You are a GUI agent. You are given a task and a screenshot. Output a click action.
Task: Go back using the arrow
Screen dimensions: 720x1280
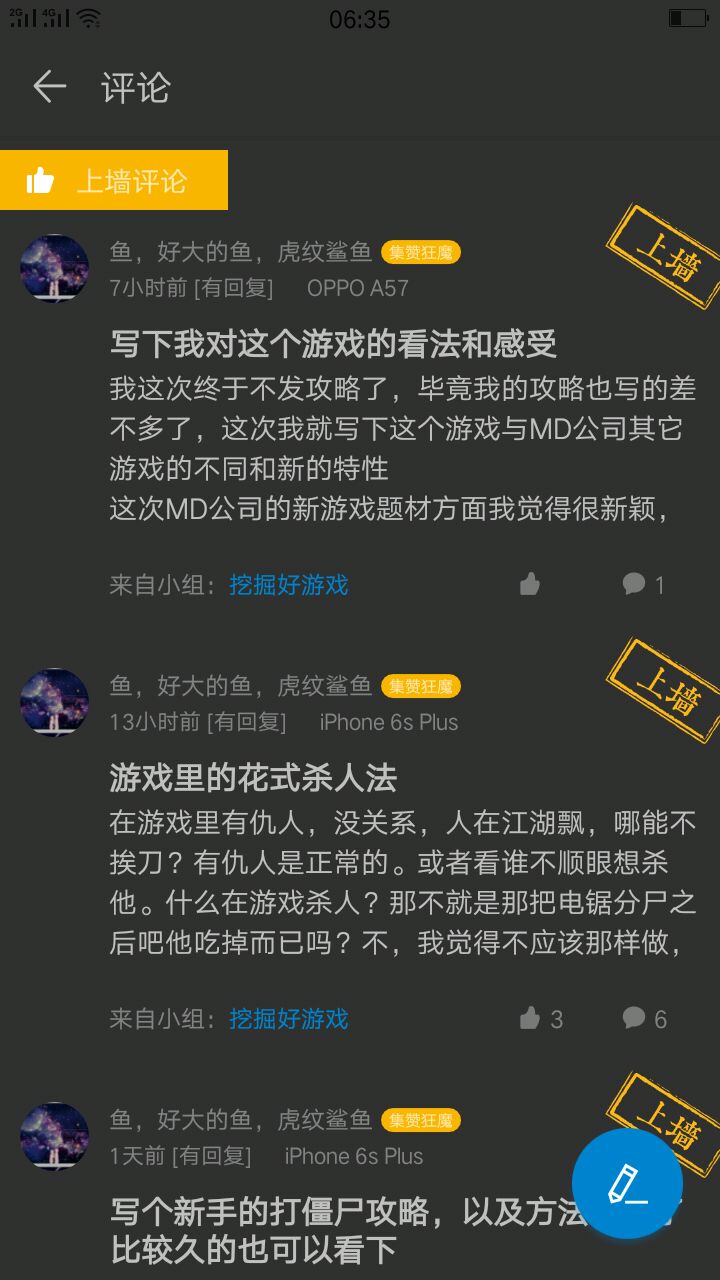[49, 87]
